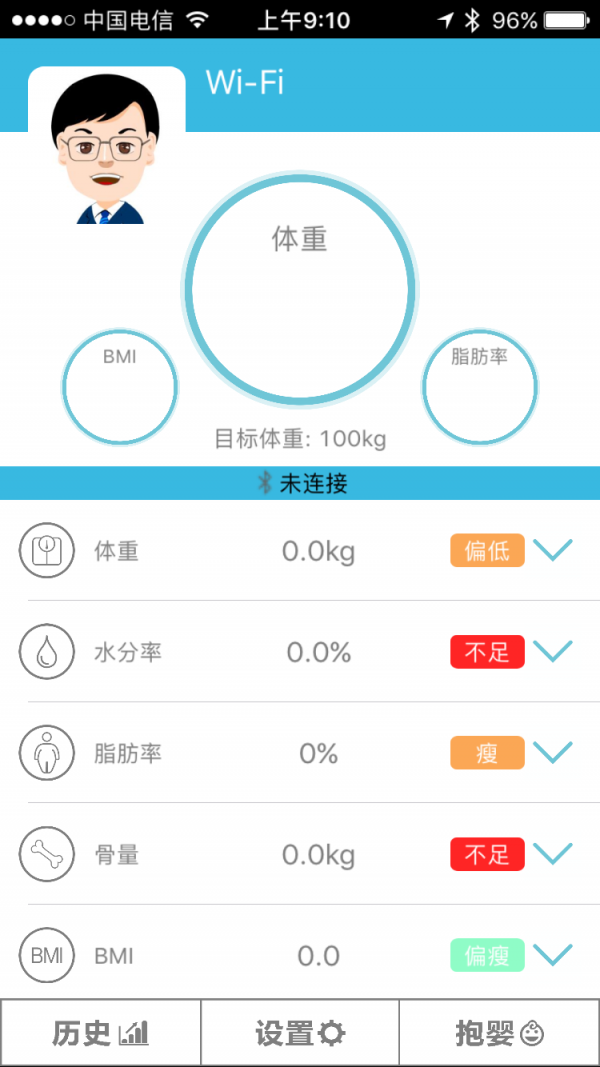600x1067 pixels.
Task: Expand the 脂肪率 list row chevron
Action: [552, 753]
